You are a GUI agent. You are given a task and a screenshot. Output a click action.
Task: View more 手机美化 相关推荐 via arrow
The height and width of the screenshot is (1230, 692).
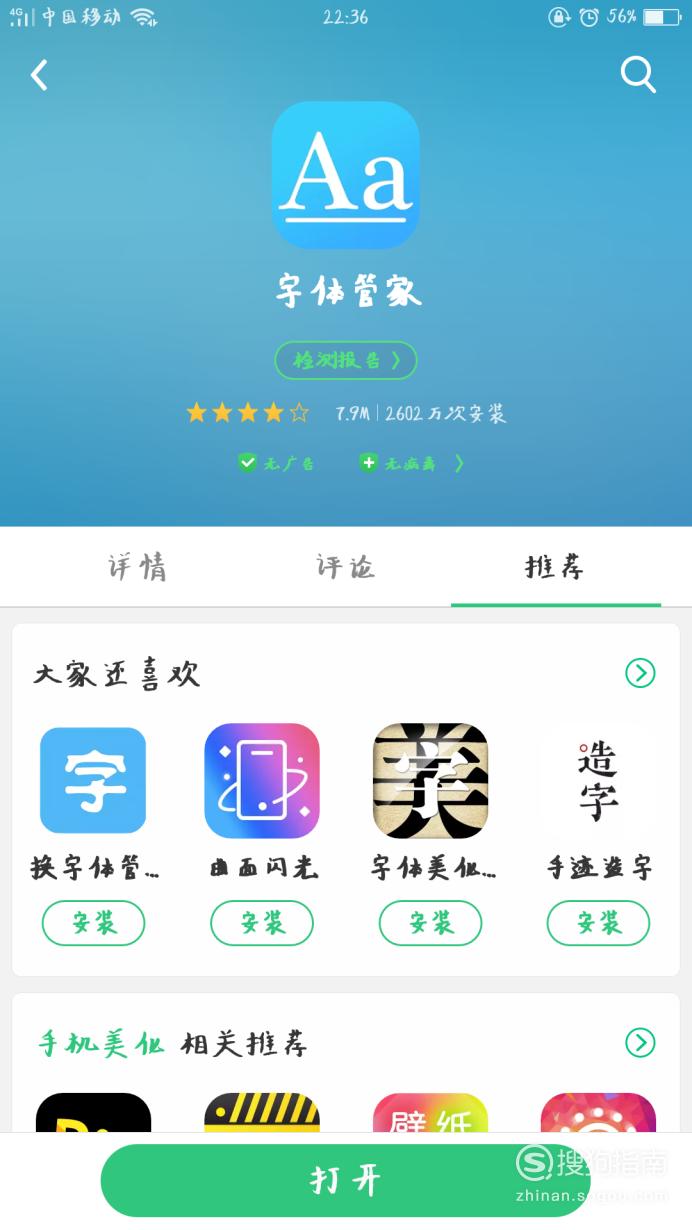point(640,1043)
